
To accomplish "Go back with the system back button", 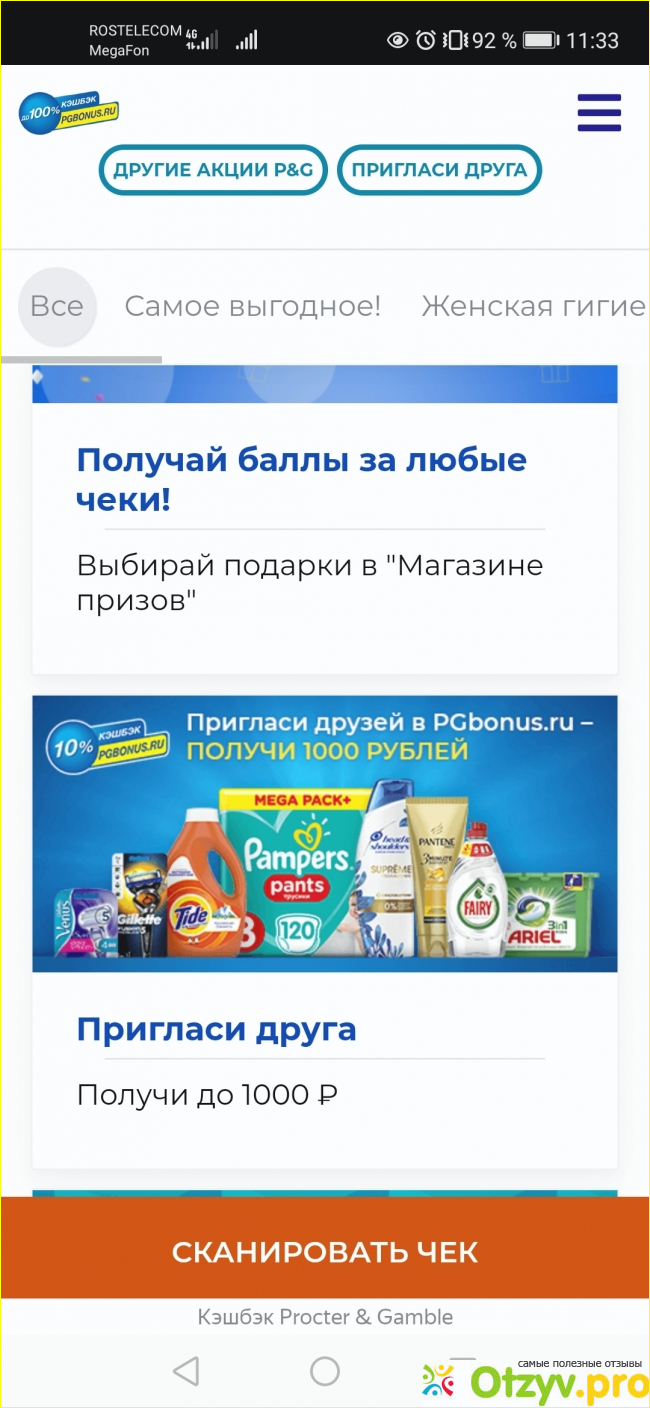I will (186, 1370).
